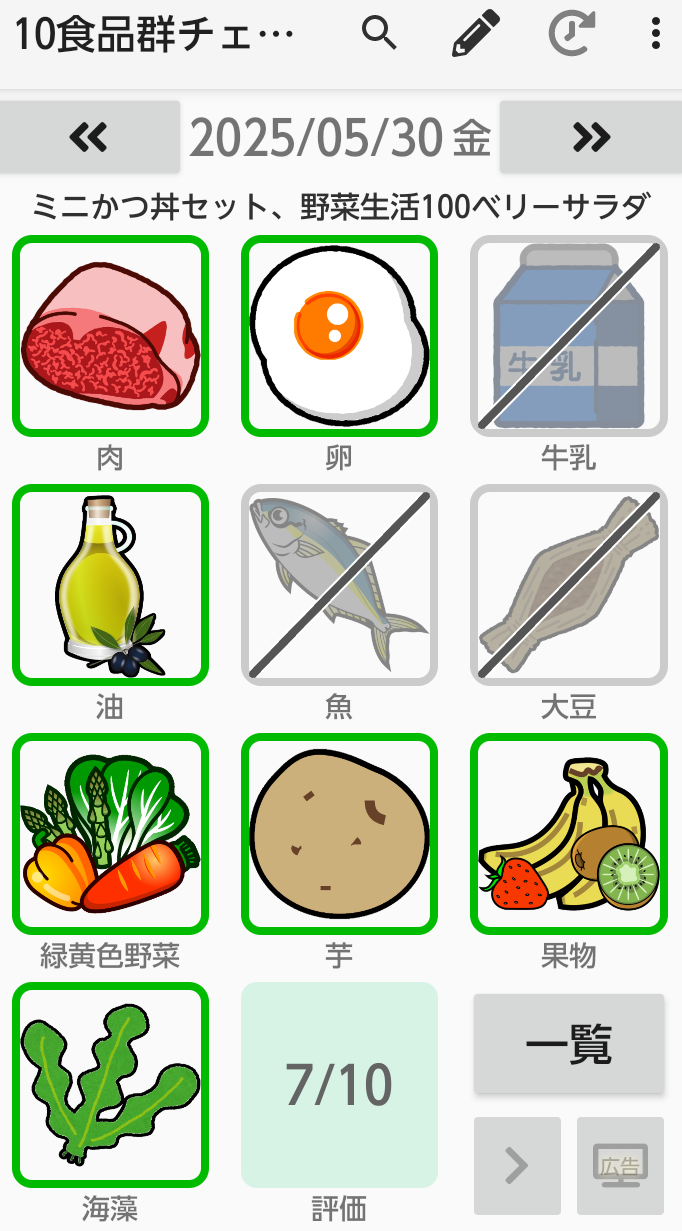The image size is (682, 1231).
Task: Tap the 広告 ad monitor button
Action: (621, 1164)
